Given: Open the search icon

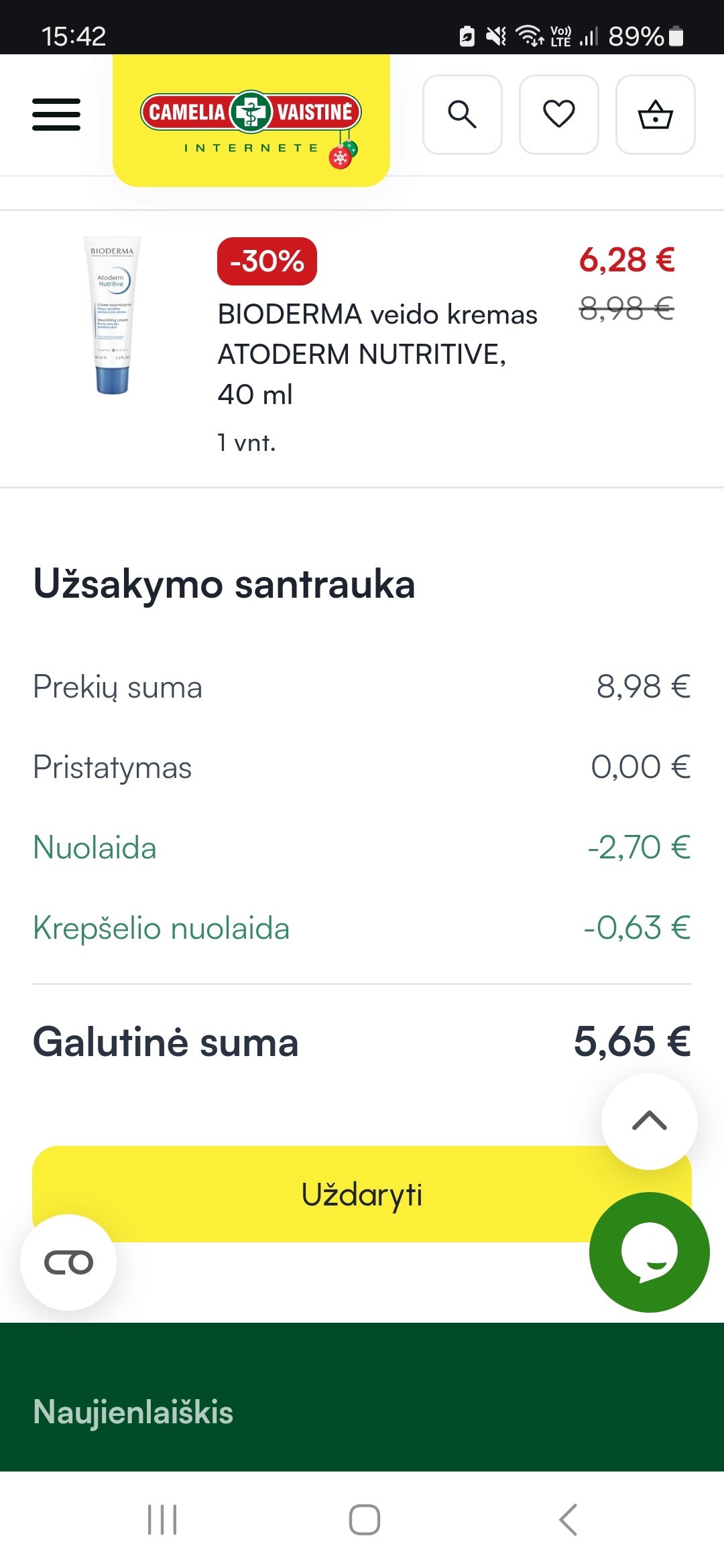Looking at the screenshot, I should coord(463,115).
